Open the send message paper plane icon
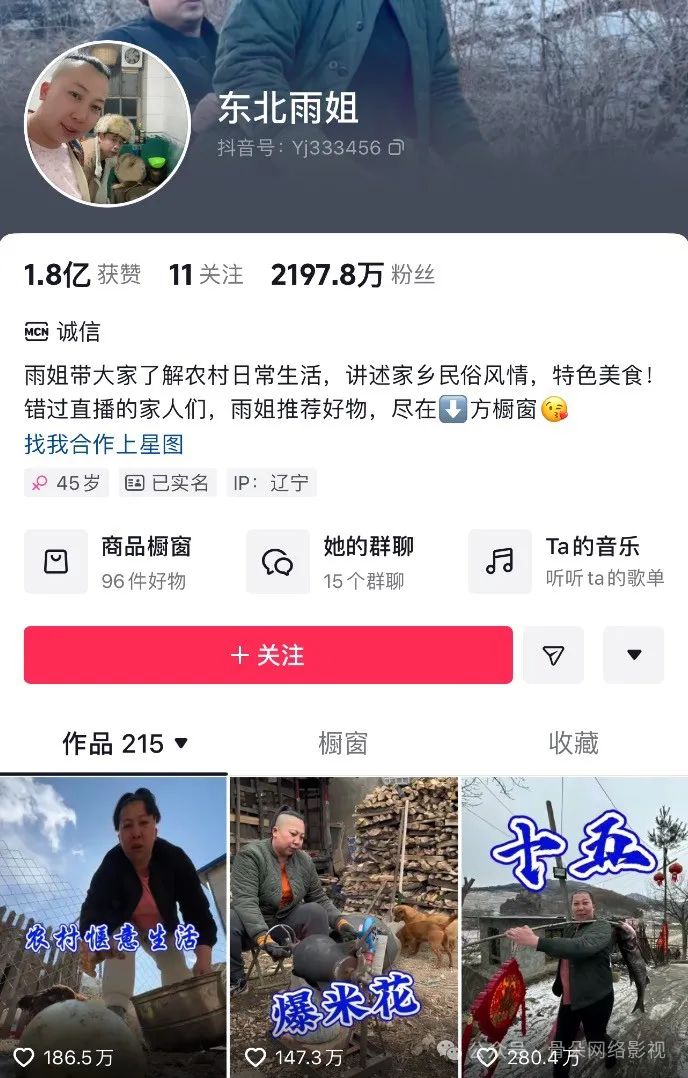This screenshot has width=688, height=1078. coord(553,655)
